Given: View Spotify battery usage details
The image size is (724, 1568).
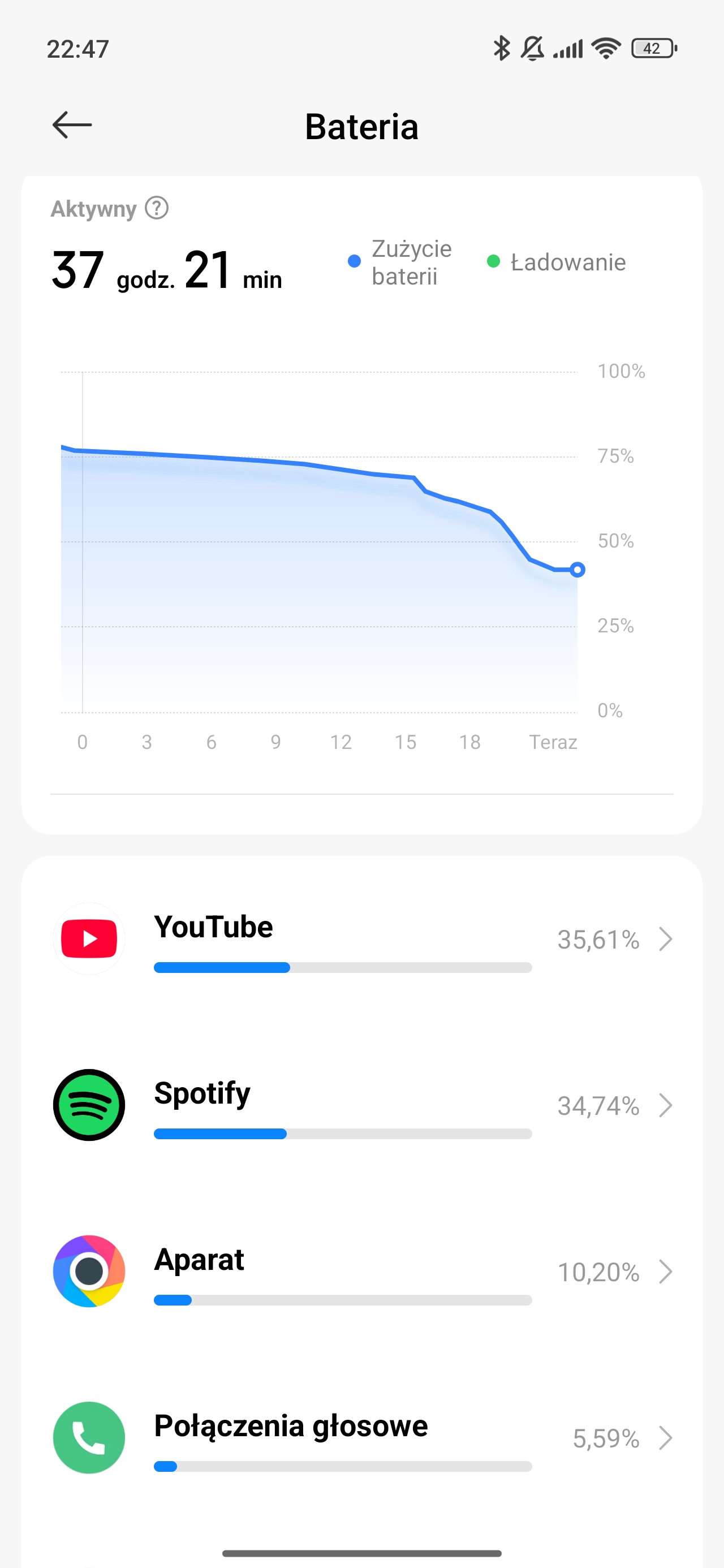Looking at the screenshot, I should click(361, 1105).
